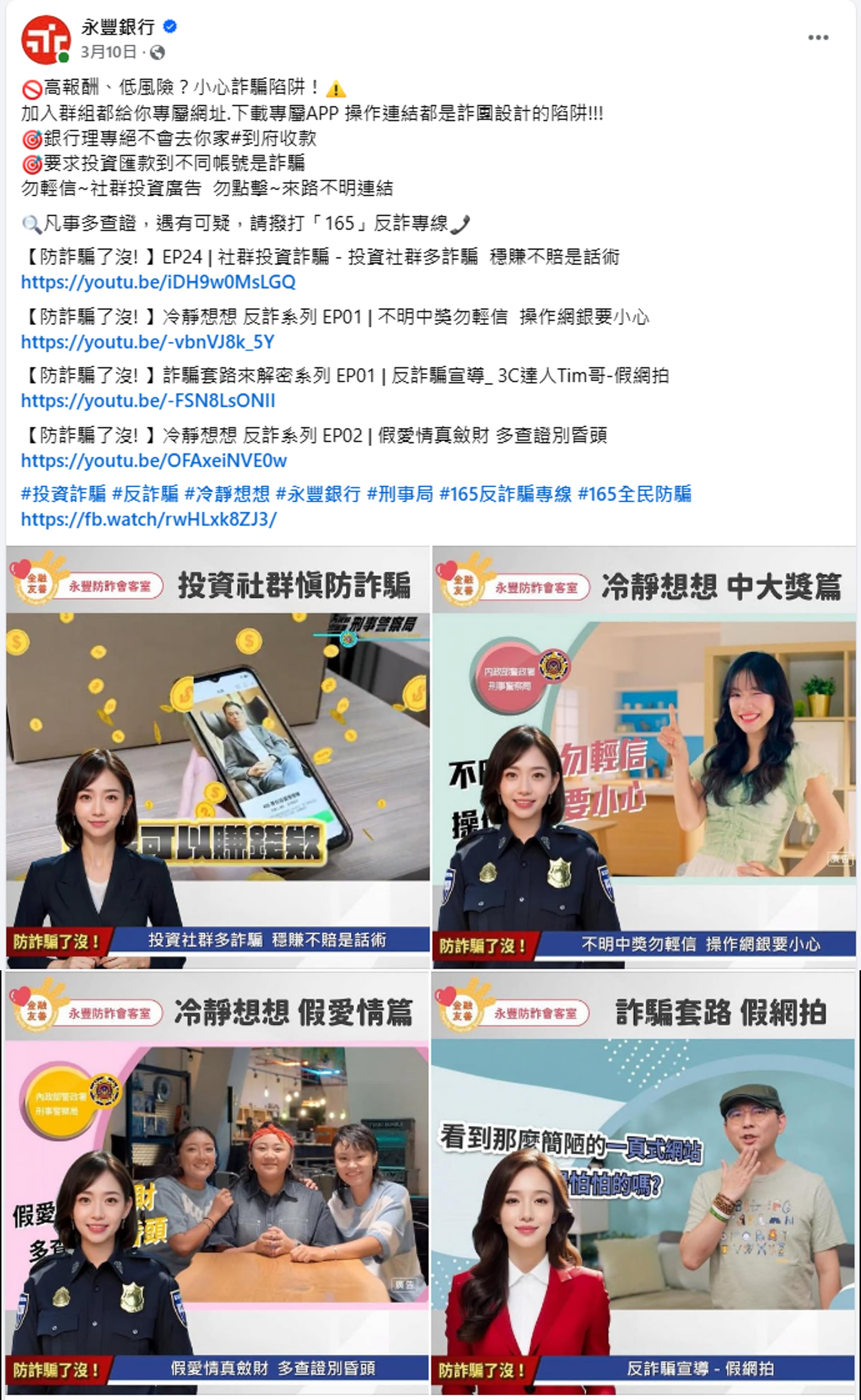View the 投資社群慎防詐騙 image

[218, 757]
